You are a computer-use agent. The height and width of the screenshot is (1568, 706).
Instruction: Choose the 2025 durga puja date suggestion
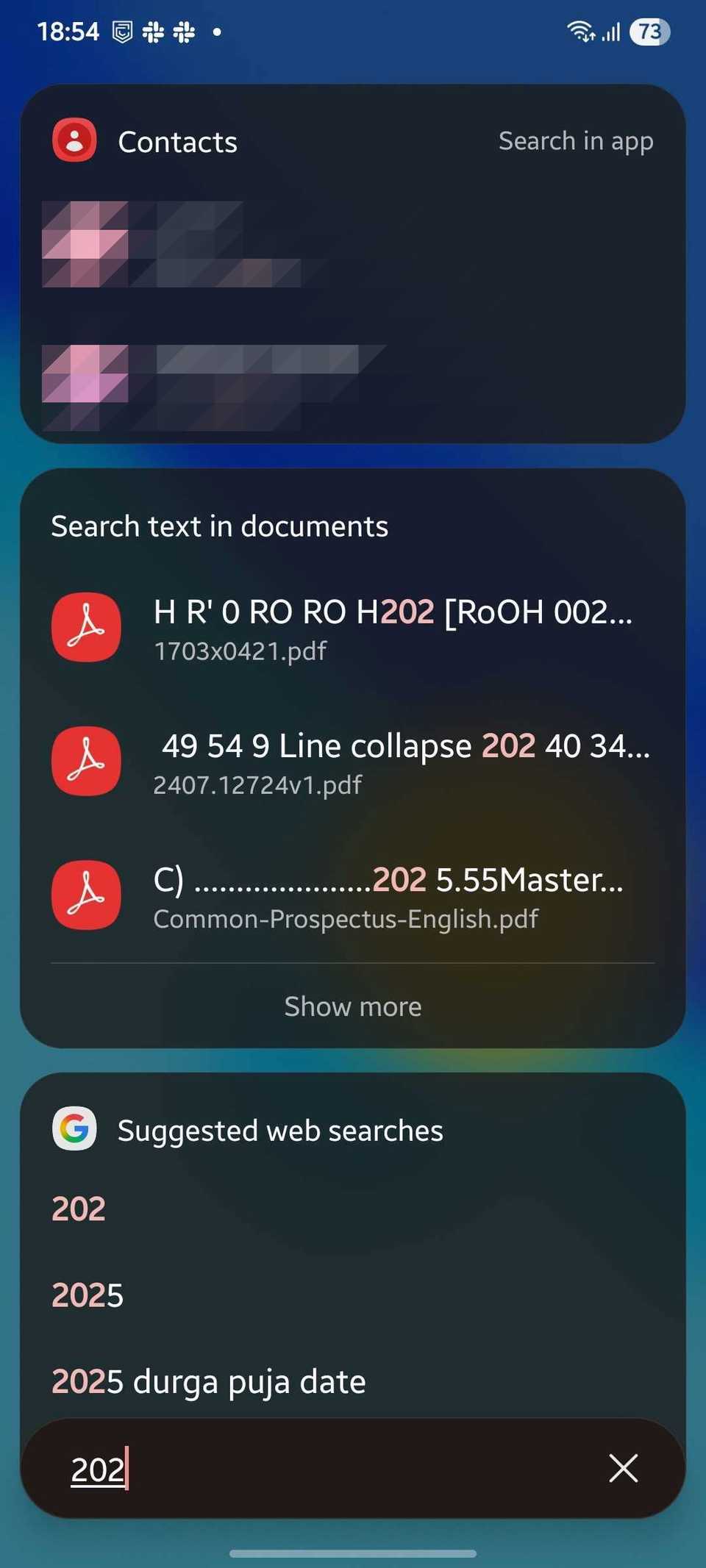point(209,1382)
